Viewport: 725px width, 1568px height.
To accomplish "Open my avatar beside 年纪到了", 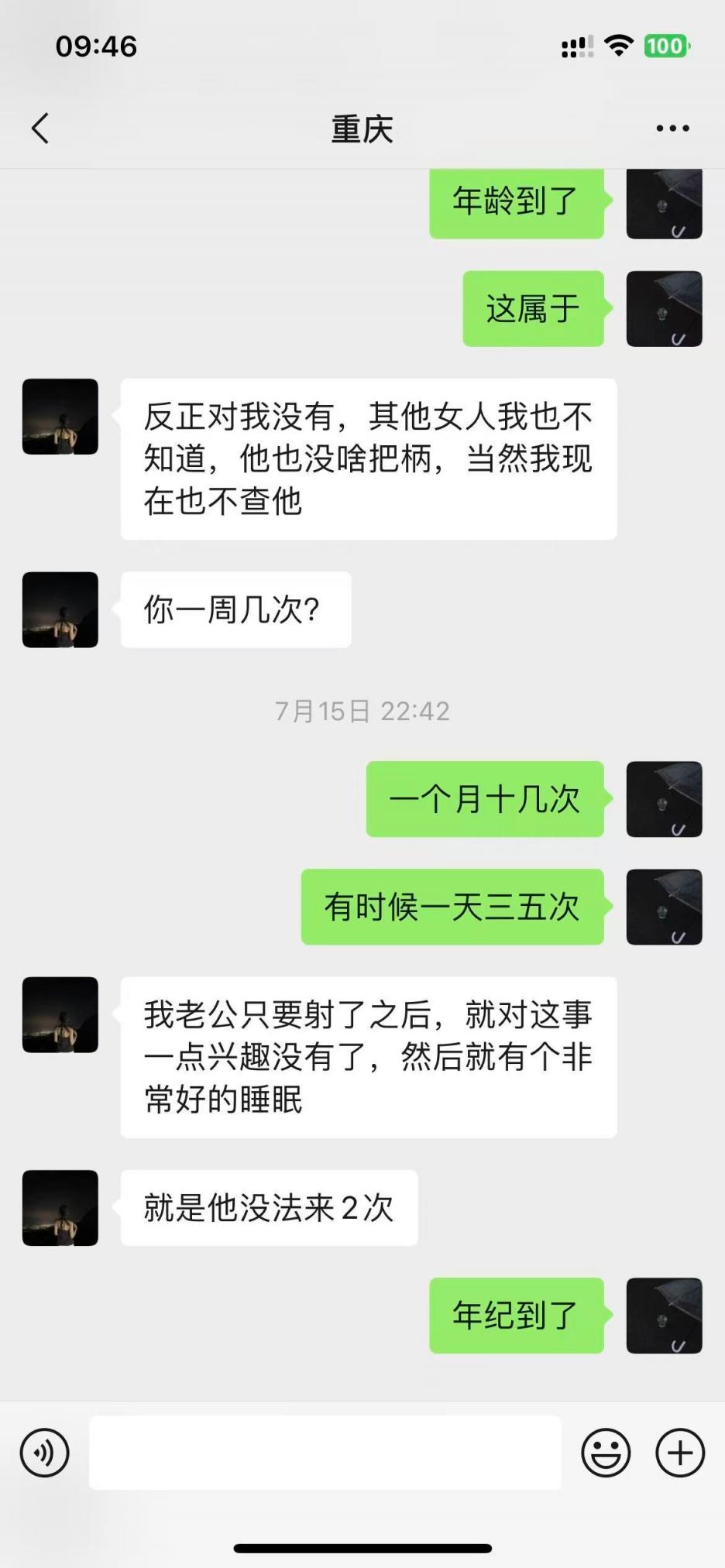I will point(664,1316).
